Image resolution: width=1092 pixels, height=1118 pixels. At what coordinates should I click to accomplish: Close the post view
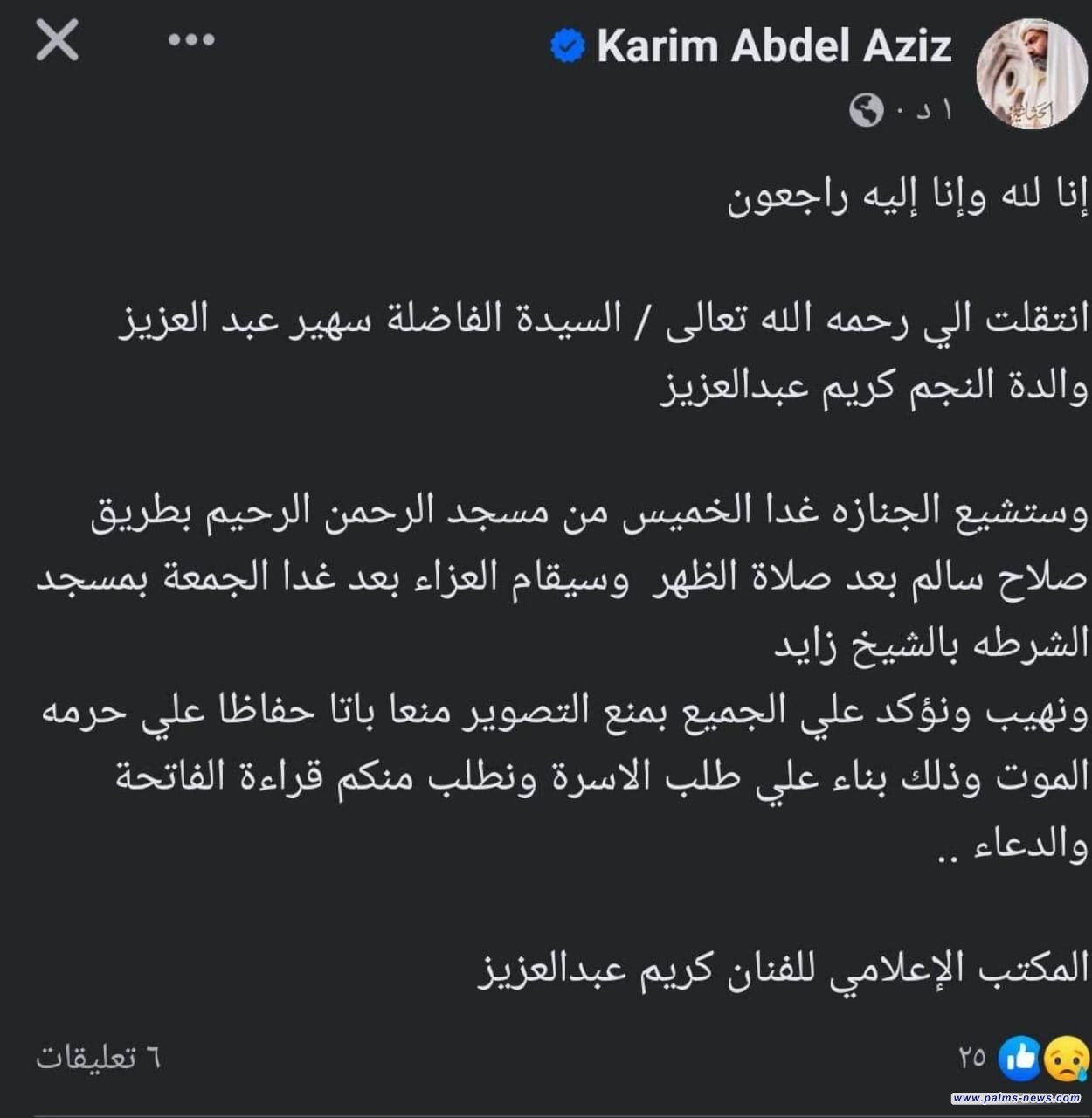point(58,41)
